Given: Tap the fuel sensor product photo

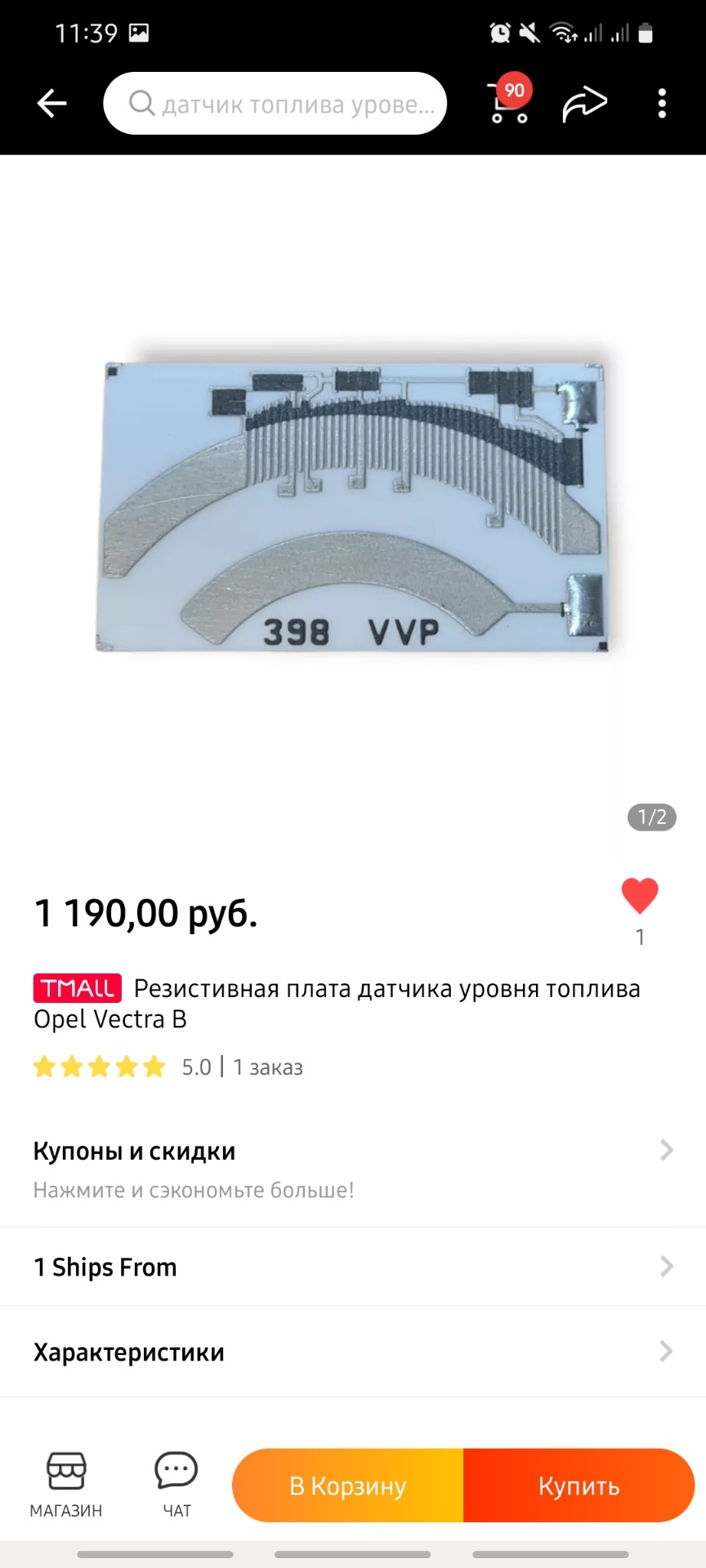Looking at the screenshot, I should tap(351, 502).
